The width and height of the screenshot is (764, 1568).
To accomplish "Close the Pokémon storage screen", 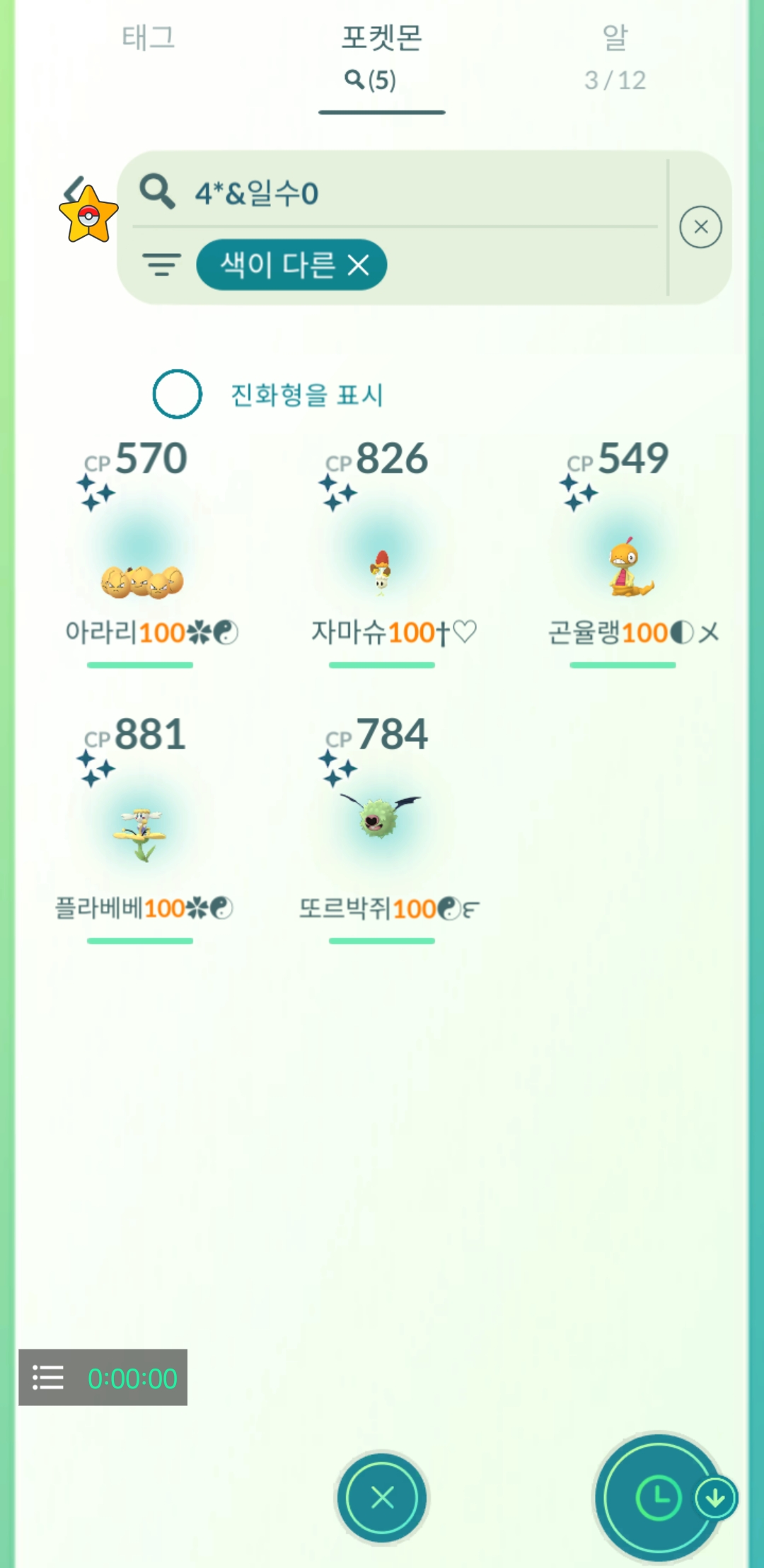I will coord(382,1497).
